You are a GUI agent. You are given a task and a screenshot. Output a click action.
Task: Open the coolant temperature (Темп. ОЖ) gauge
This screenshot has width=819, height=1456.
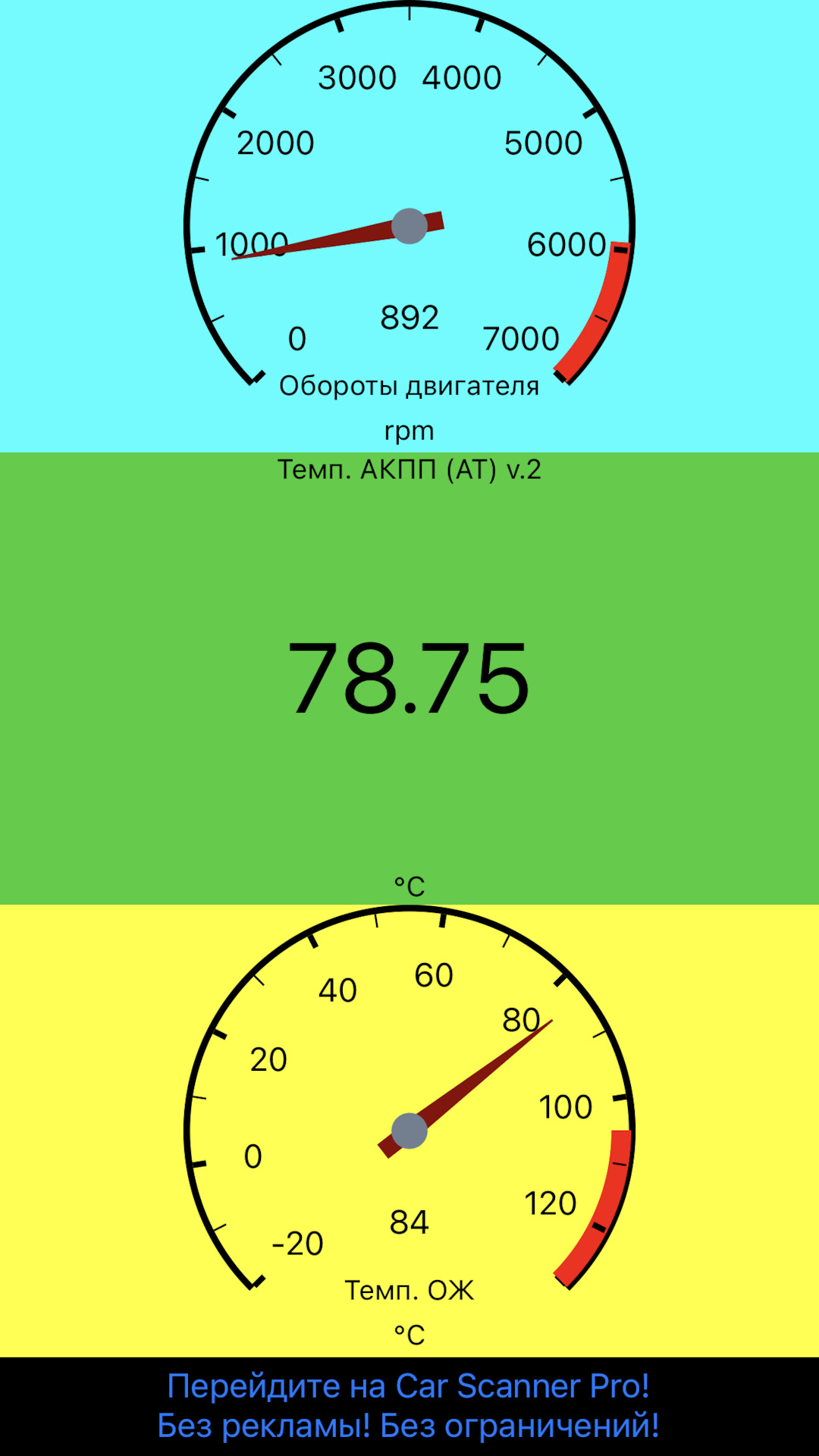(409, 1130)
